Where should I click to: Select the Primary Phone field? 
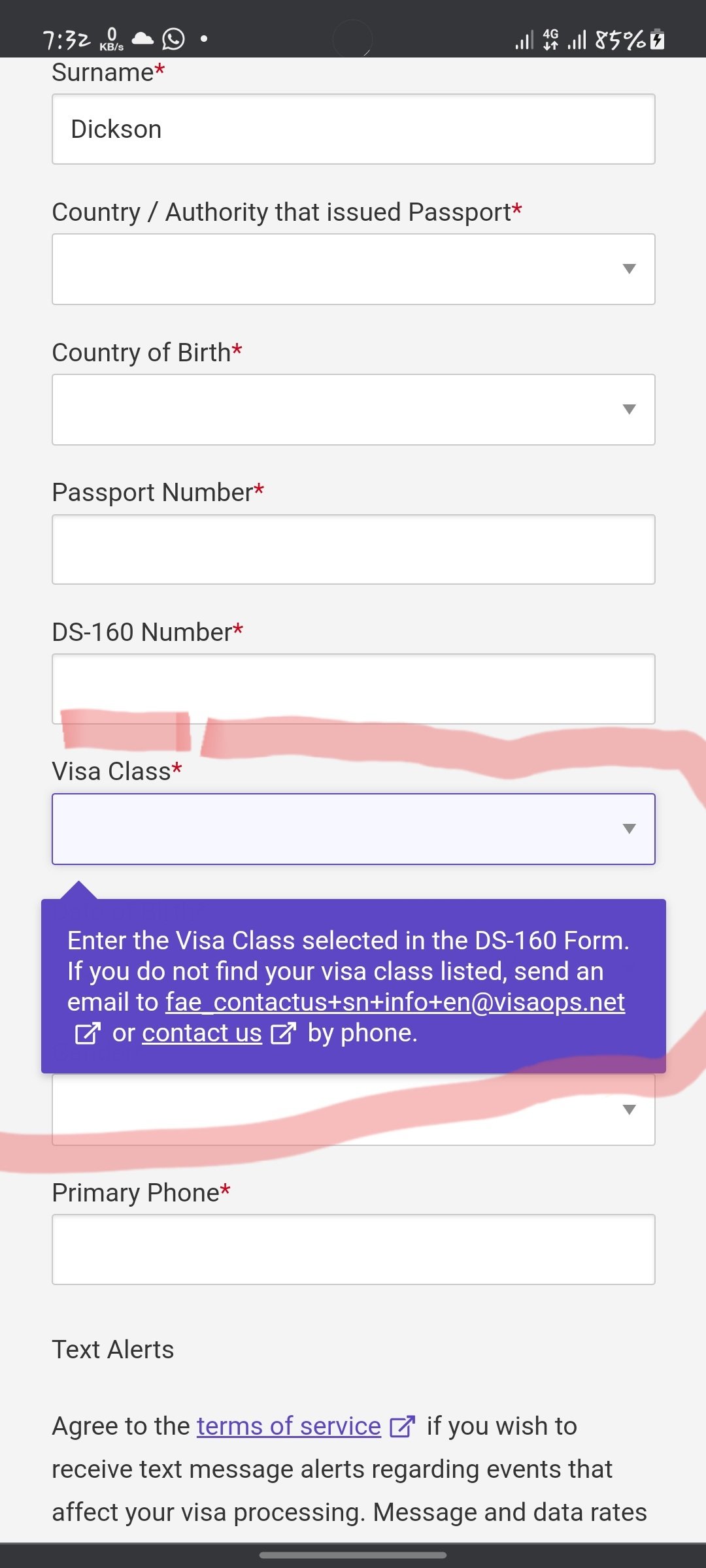click(x=353, y=1250)
